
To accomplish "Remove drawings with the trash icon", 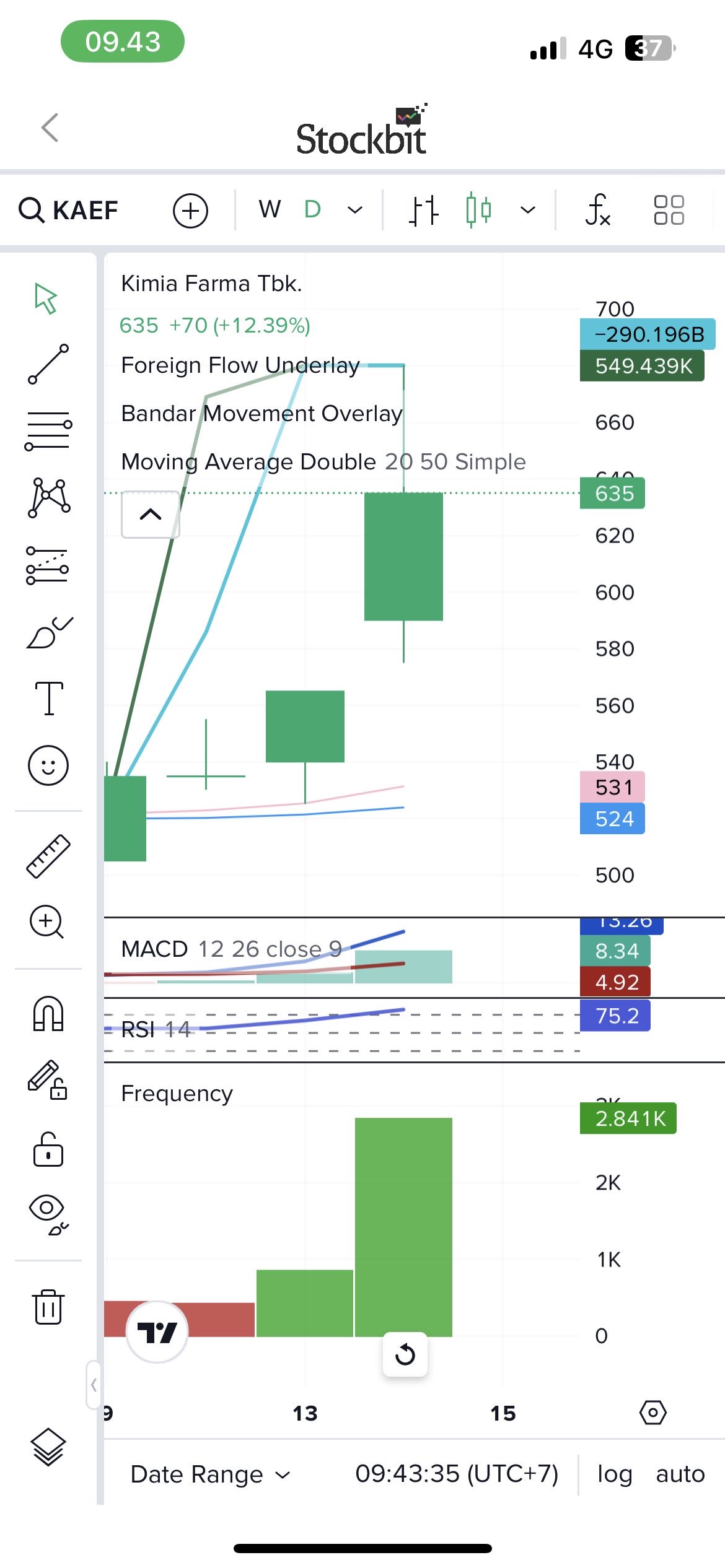I will pyautogui.click(x=48, y=1307).
